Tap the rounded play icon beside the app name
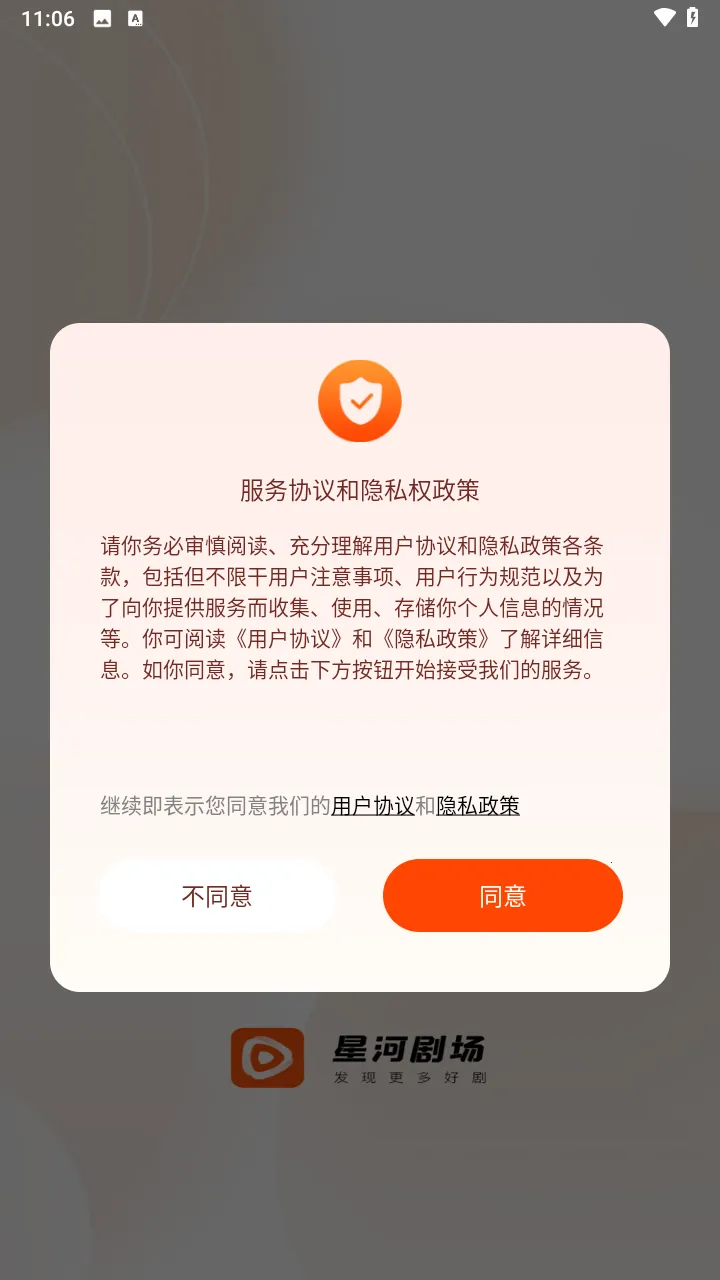Screen dimensions: 720x1280 tap(267, 1057)
